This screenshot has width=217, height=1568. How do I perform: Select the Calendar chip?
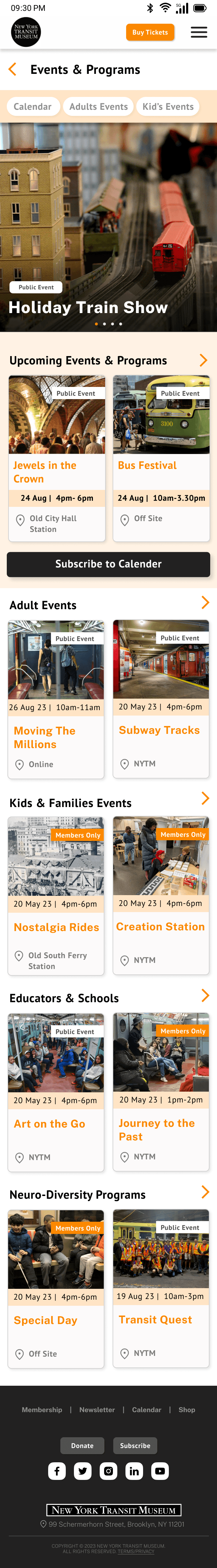click(x=32, y=106)
